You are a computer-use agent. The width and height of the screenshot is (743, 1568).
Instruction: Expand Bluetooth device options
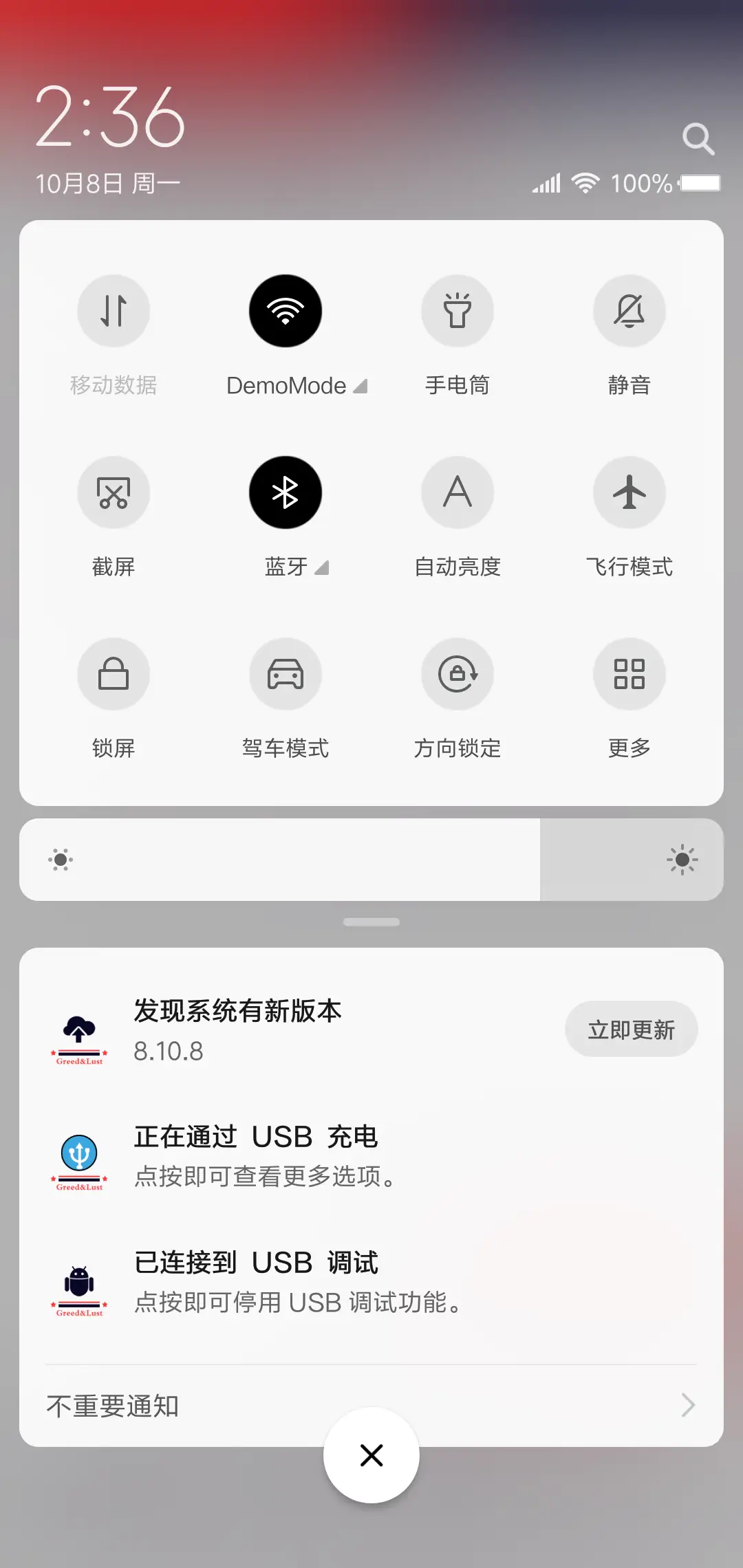(323, 567)
